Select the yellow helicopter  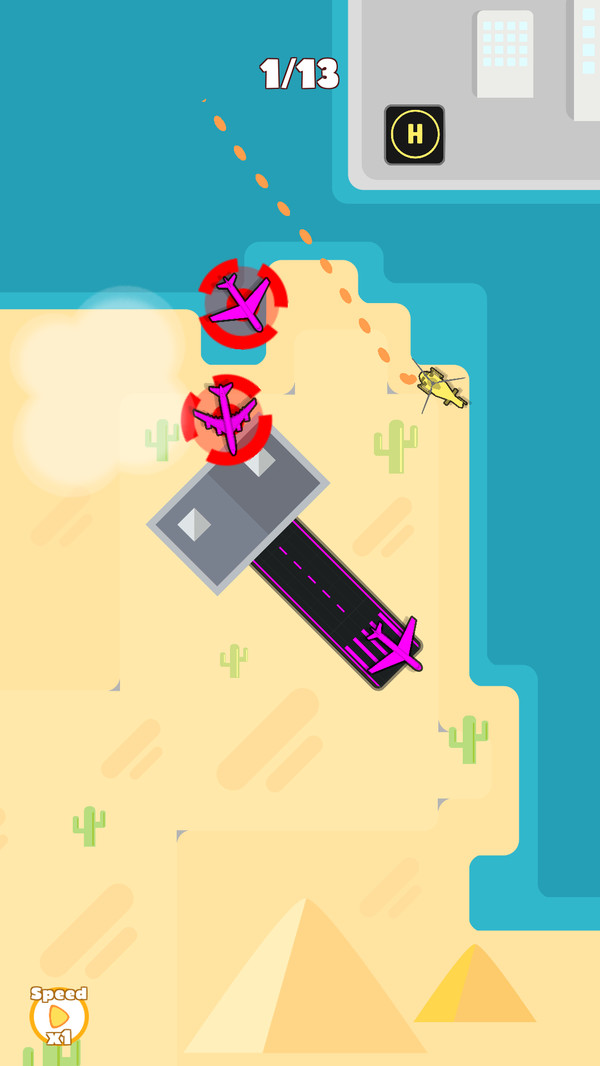pos(440,388)
